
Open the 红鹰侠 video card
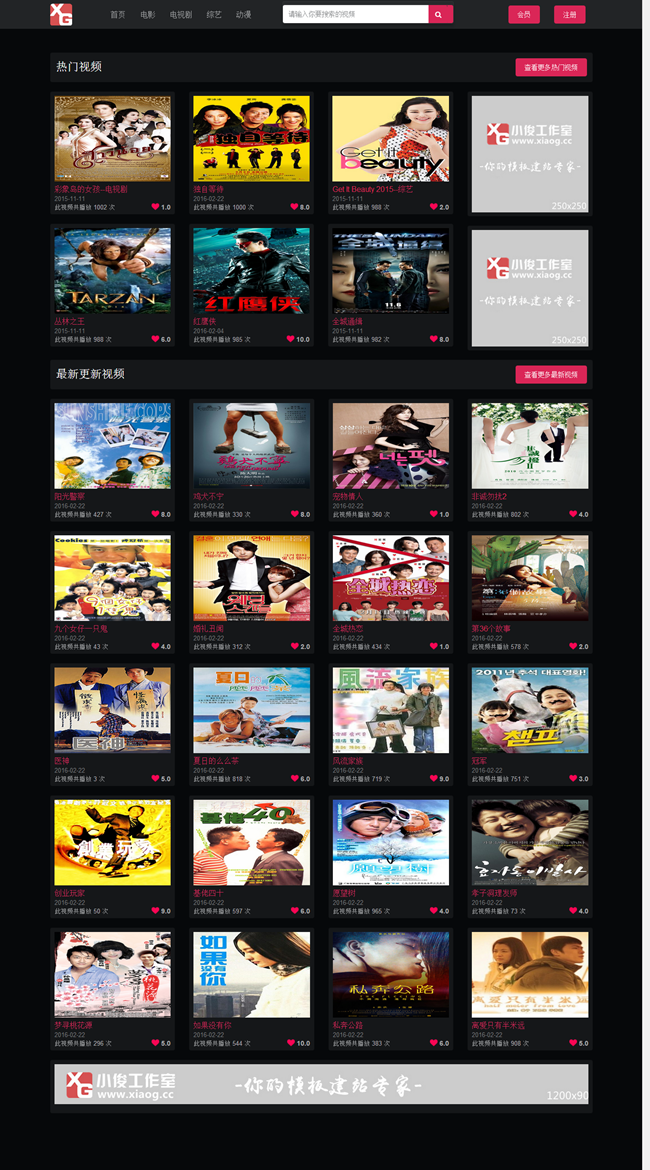[251, 270]
